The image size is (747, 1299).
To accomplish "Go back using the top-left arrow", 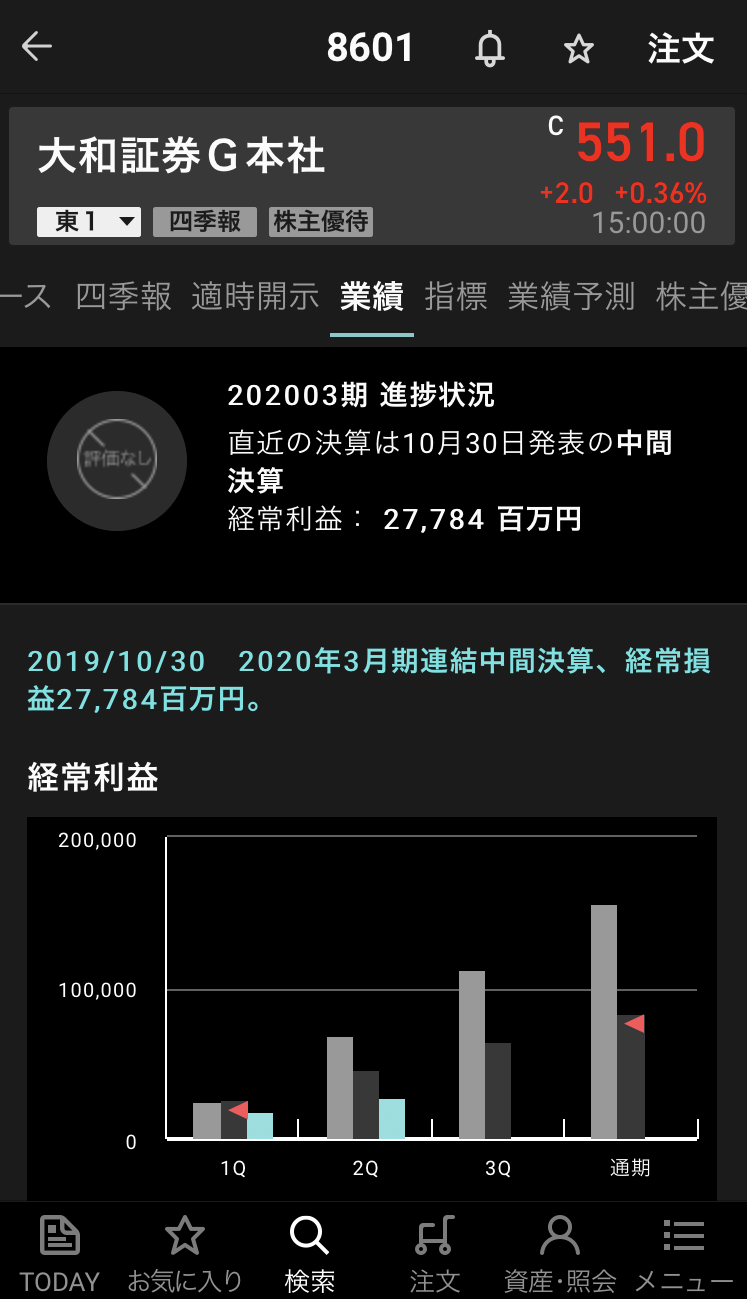I will point(37,47).
